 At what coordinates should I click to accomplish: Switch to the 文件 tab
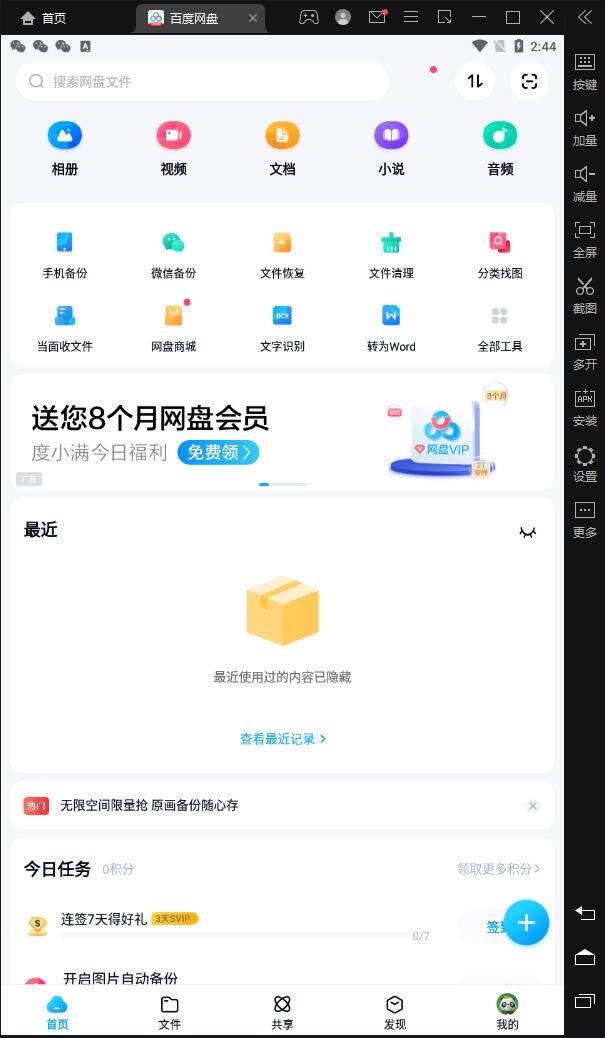coord(170,1011)
